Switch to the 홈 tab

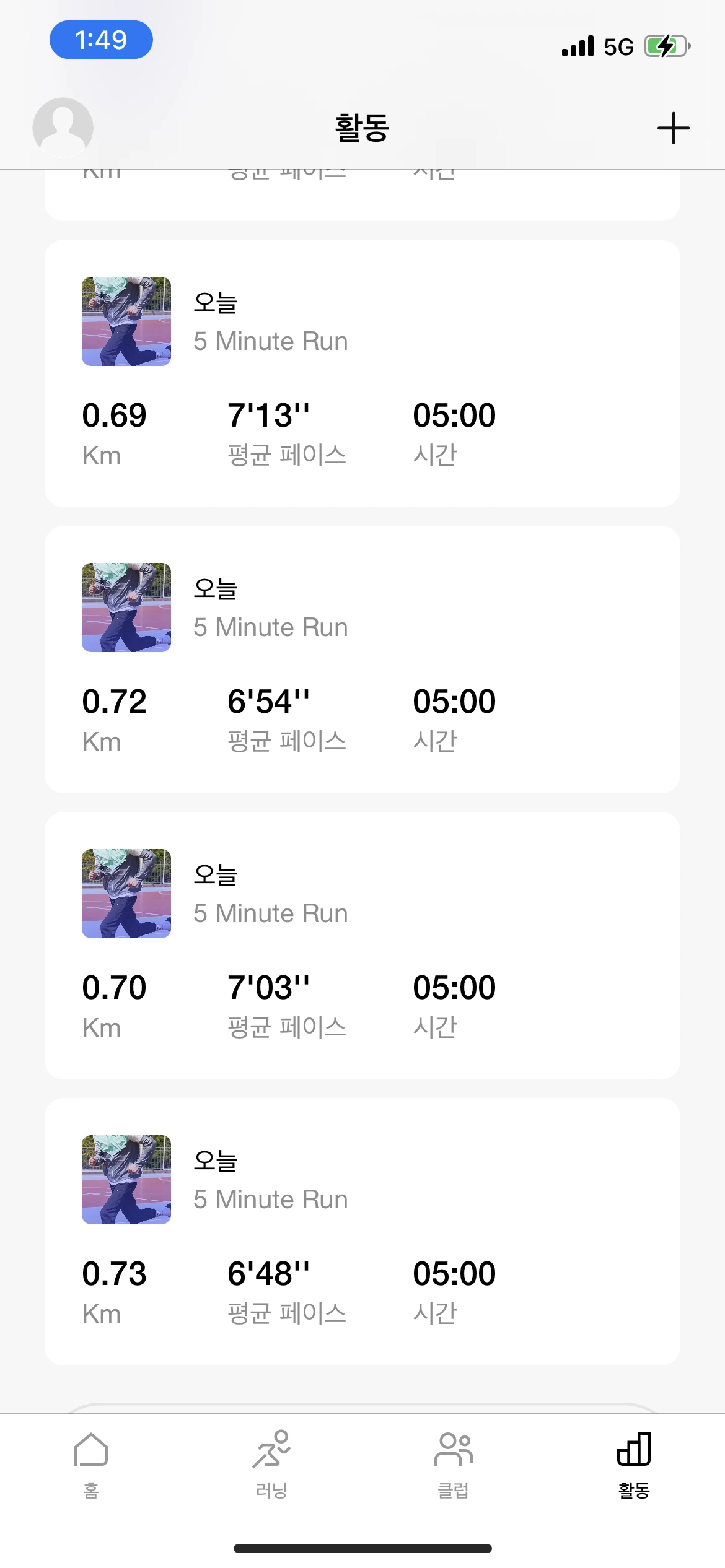tap(91, 1464)
